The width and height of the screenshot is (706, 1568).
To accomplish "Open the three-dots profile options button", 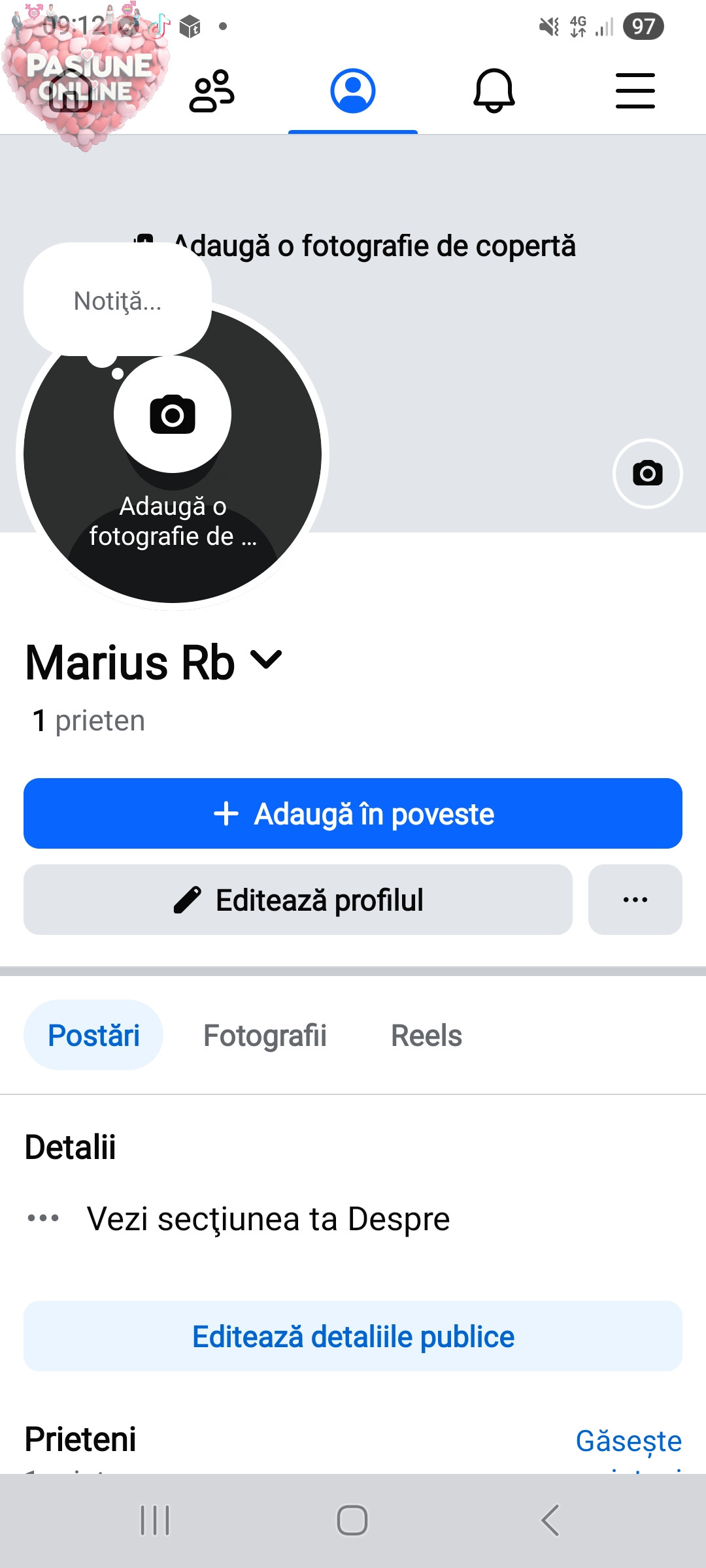I will click(x=635, y=900).
